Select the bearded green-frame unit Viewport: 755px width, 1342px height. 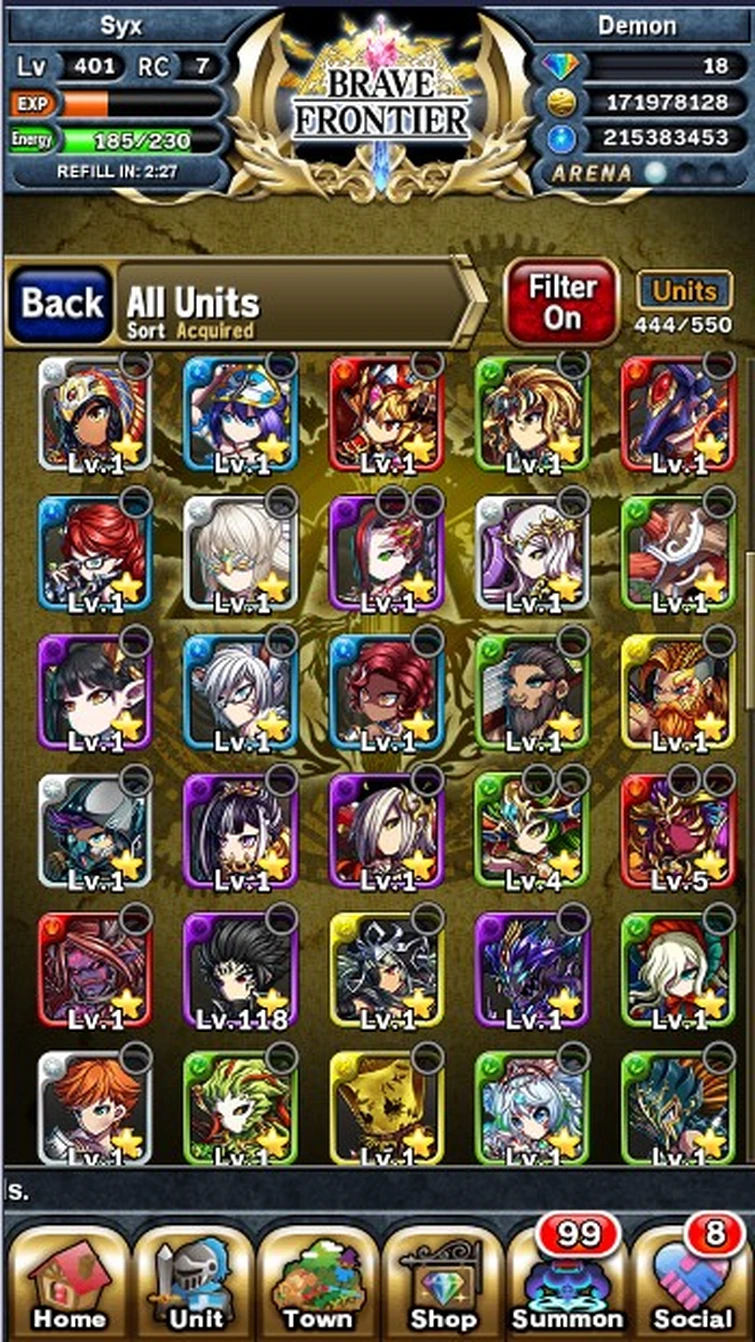coord(532,692)
